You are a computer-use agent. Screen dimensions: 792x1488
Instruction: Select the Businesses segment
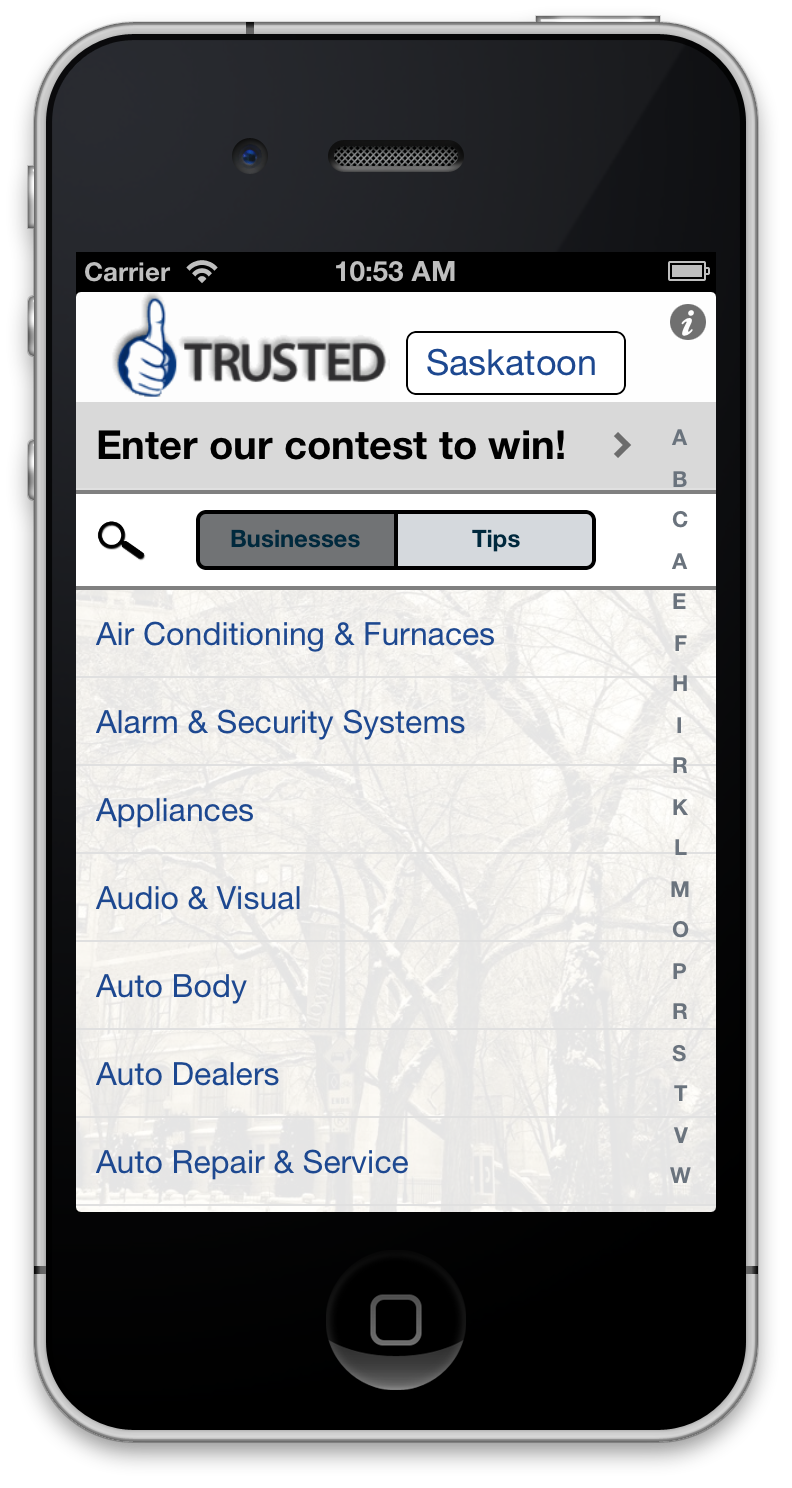pyautogui.click(x=297, y=540)
